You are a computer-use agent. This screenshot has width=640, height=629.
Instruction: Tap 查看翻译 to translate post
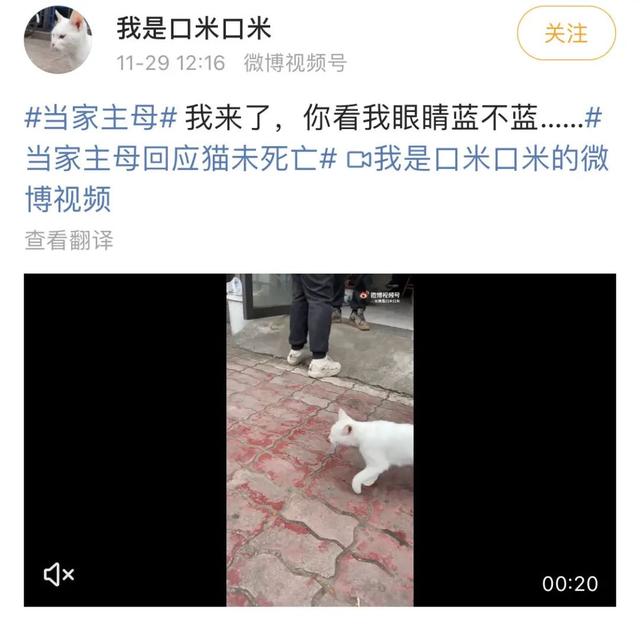69,240
